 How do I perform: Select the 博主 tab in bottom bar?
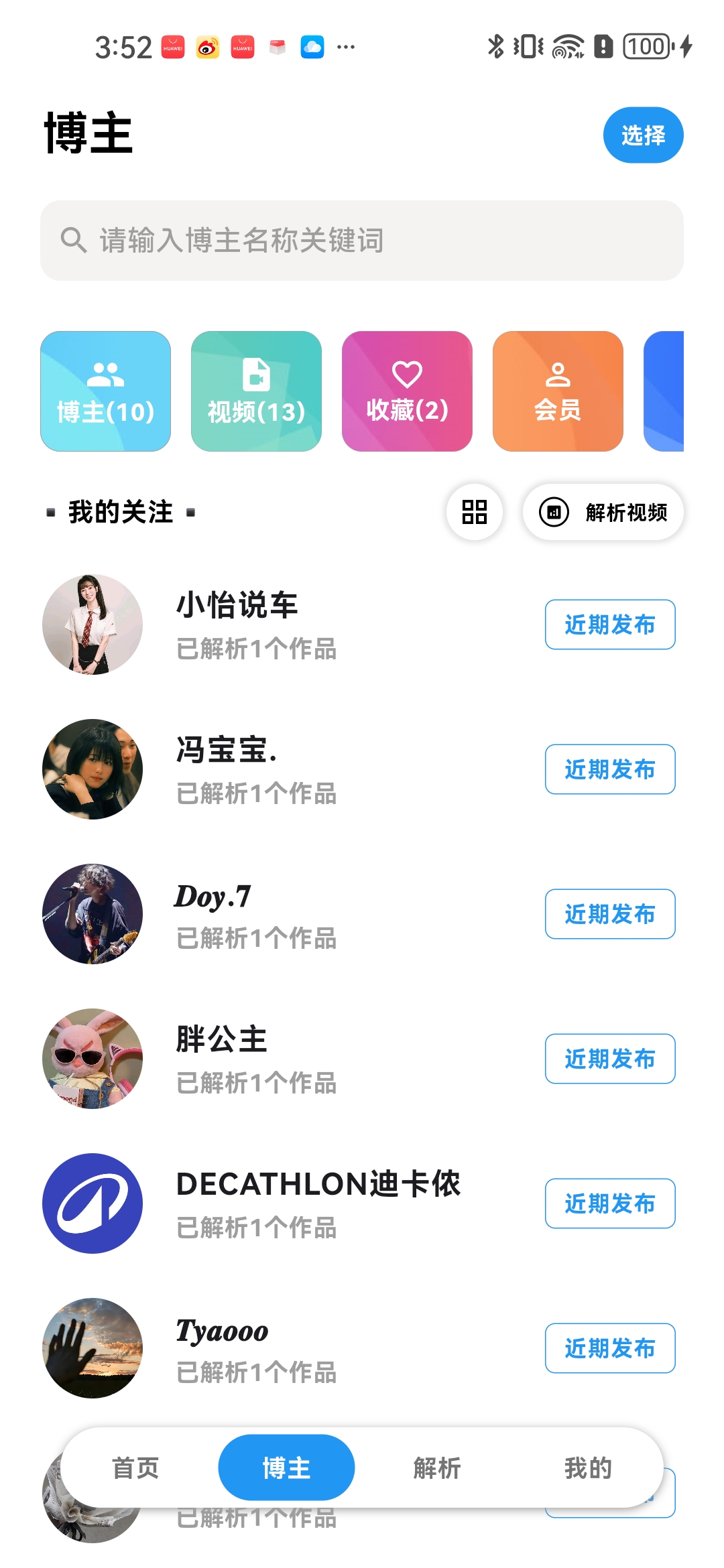coord(286,1468)
